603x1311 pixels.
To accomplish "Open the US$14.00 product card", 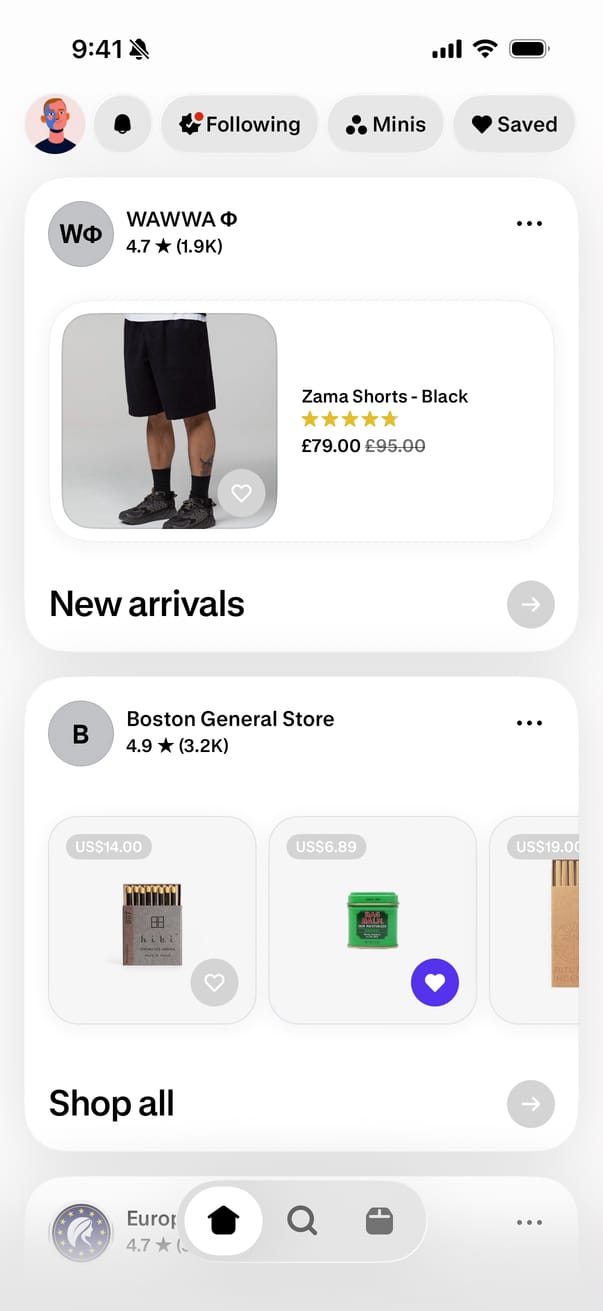I will [152, 920].
